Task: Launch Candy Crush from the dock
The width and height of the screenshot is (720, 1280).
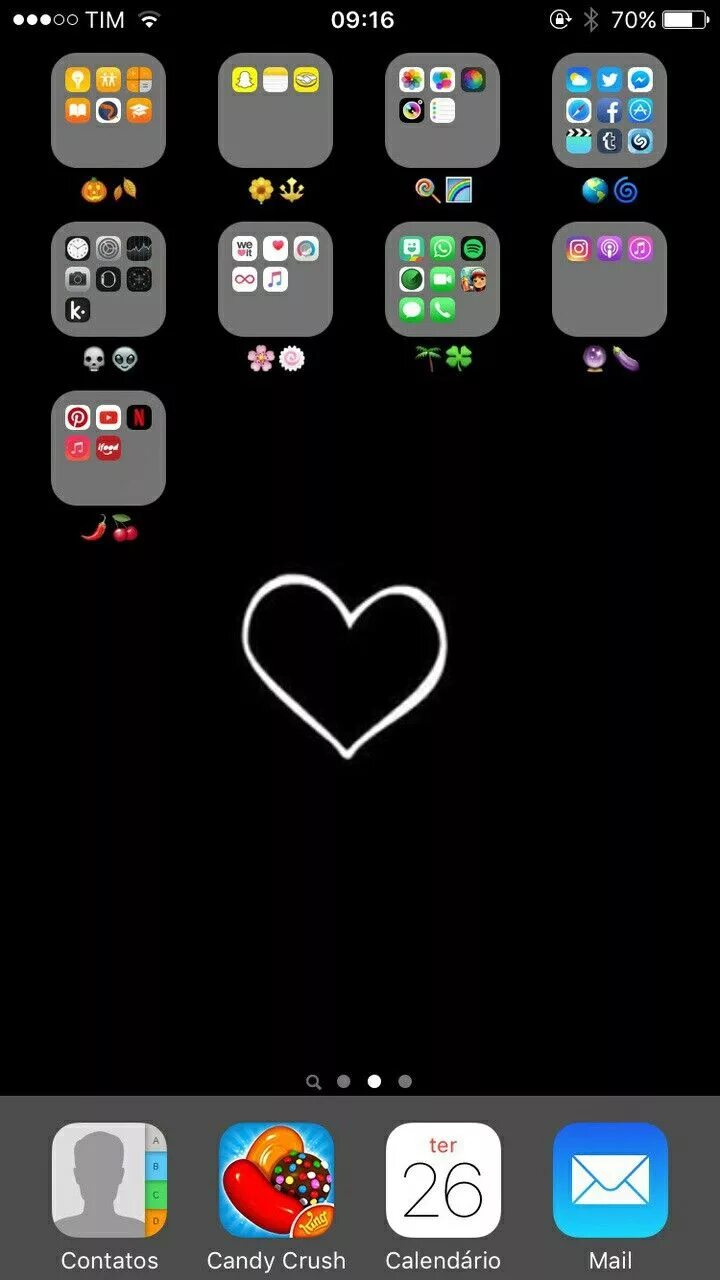Action: [276, 1180]
